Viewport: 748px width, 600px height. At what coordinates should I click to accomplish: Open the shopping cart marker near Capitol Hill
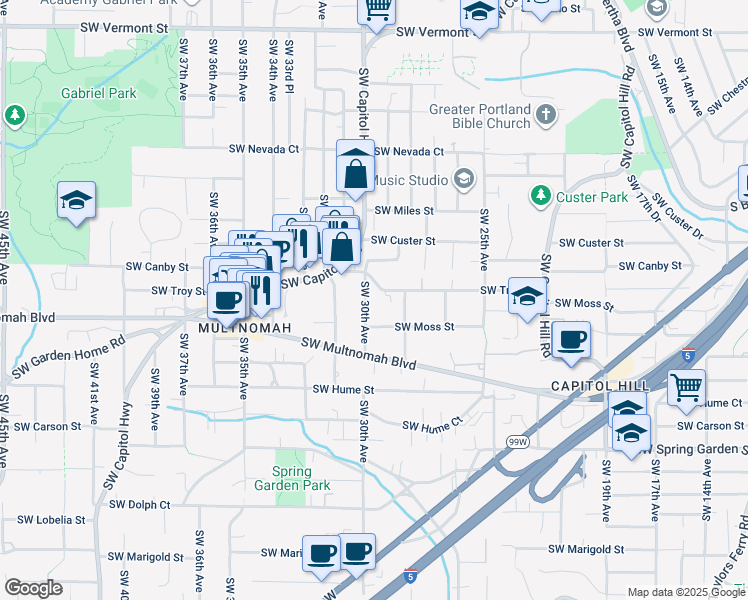tap(686, 388)
